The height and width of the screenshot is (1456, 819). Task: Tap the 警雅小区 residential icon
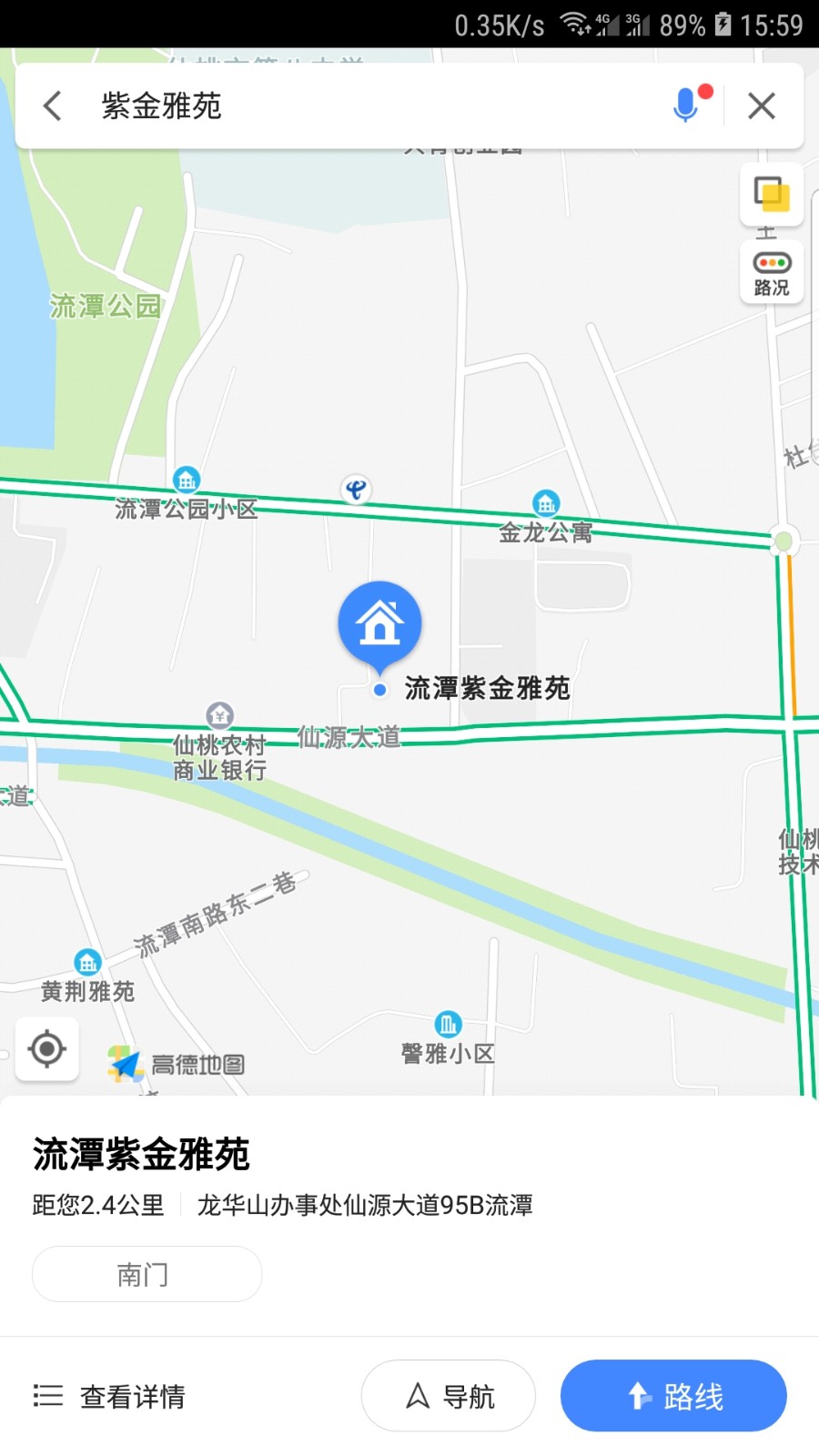[448, 1025]
